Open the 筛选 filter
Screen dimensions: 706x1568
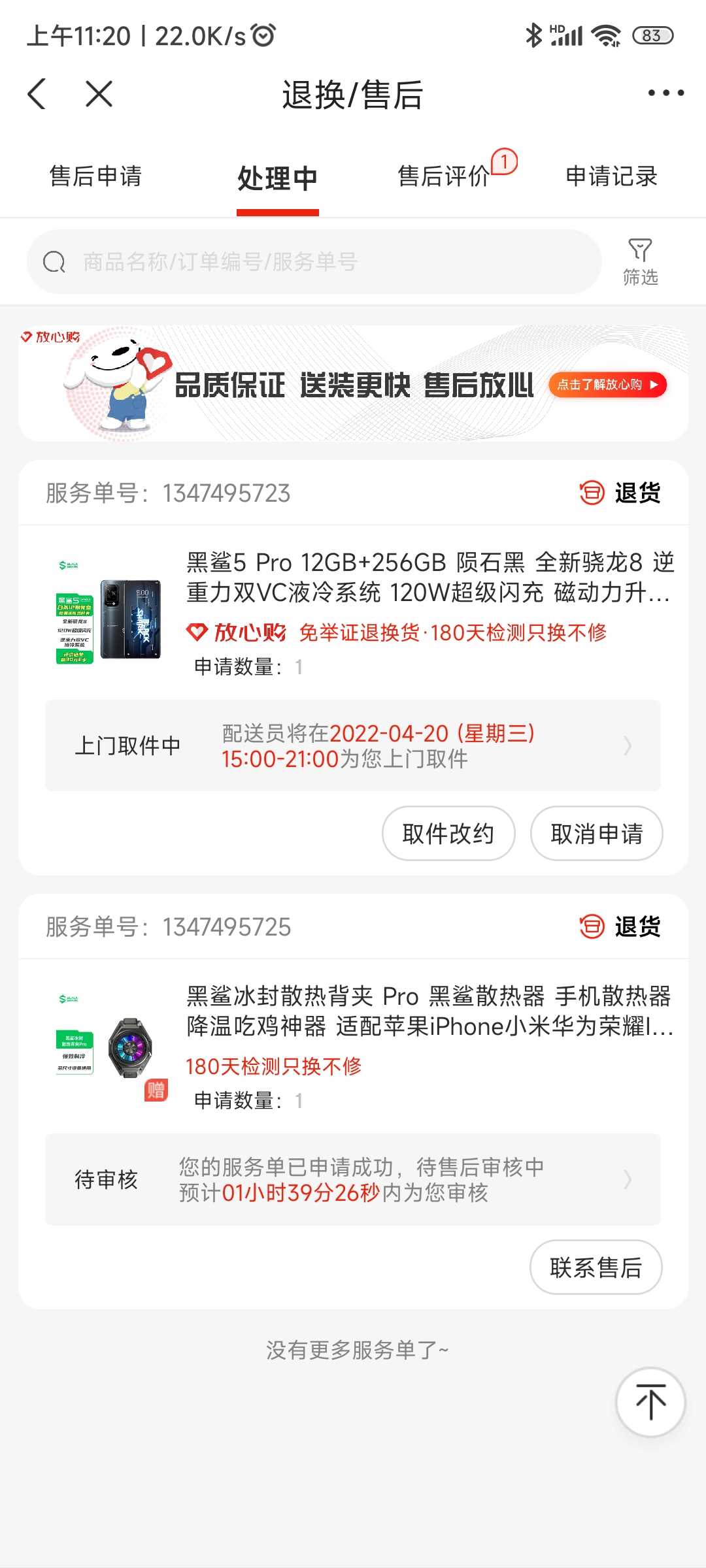[640, 262]
